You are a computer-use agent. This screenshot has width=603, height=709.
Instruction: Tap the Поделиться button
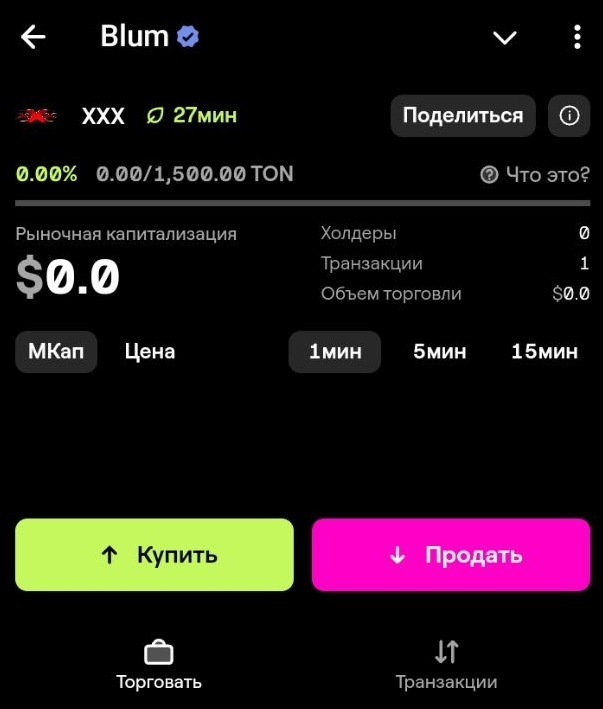coord(462,116)
